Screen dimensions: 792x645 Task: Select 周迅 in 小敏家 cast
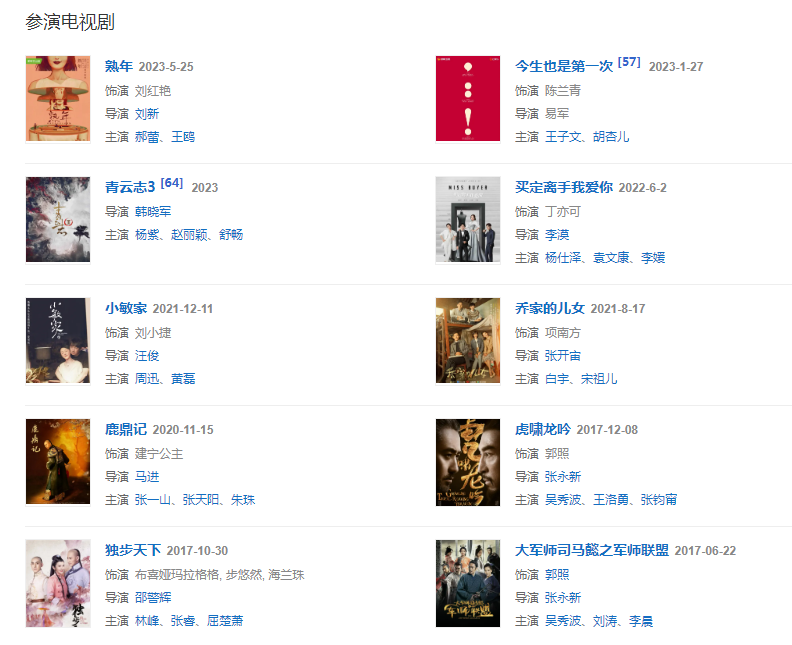[147, 379]
